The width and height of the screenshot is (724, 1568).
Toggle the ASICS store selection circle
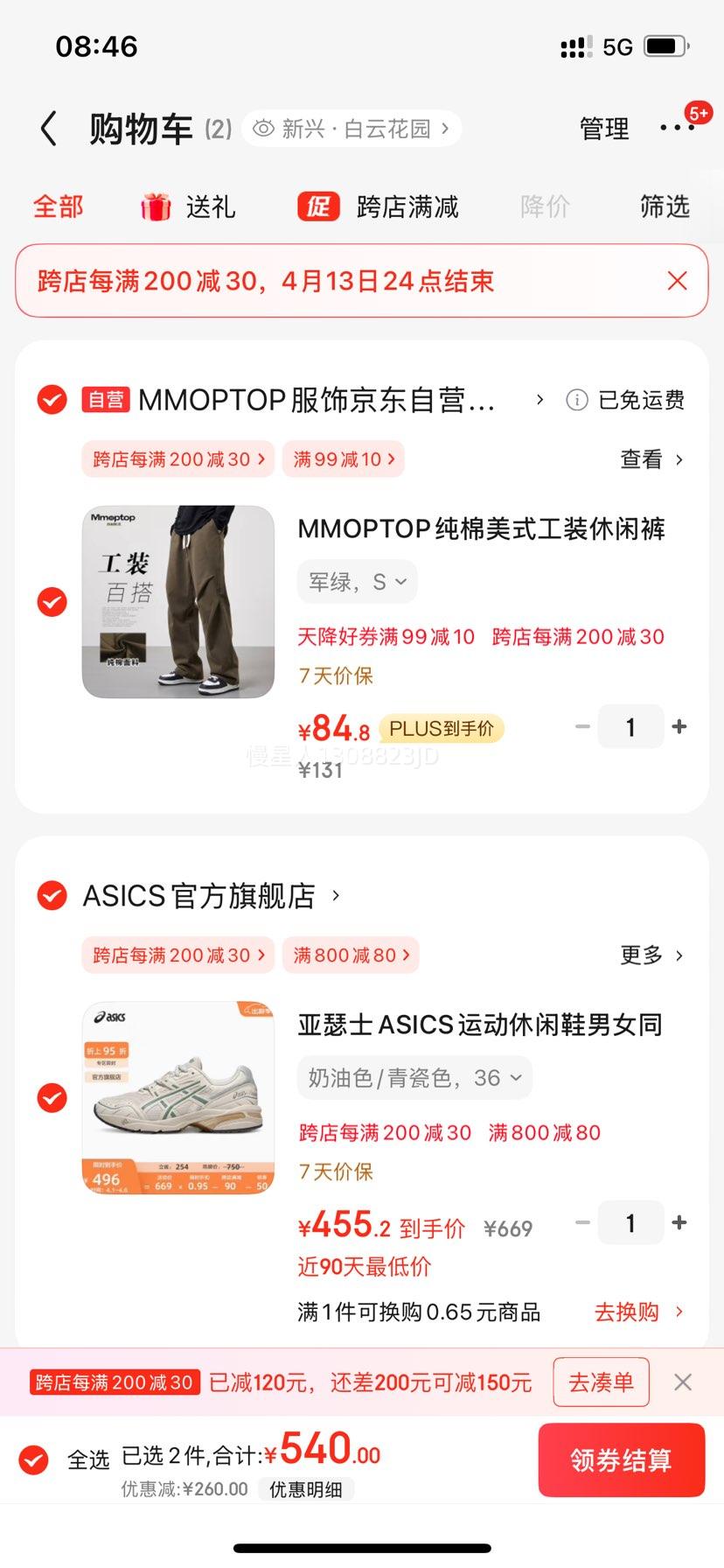[51, 895]
